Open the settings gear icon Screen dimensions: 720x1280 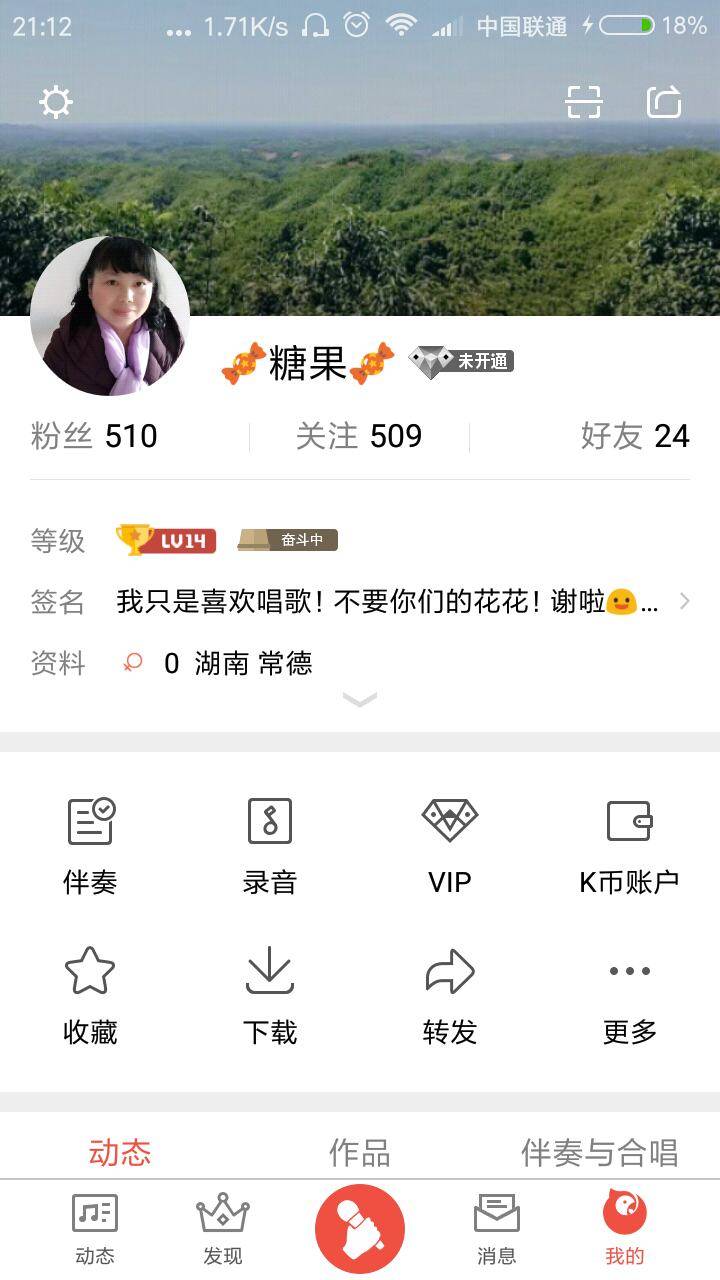[56, 102]
